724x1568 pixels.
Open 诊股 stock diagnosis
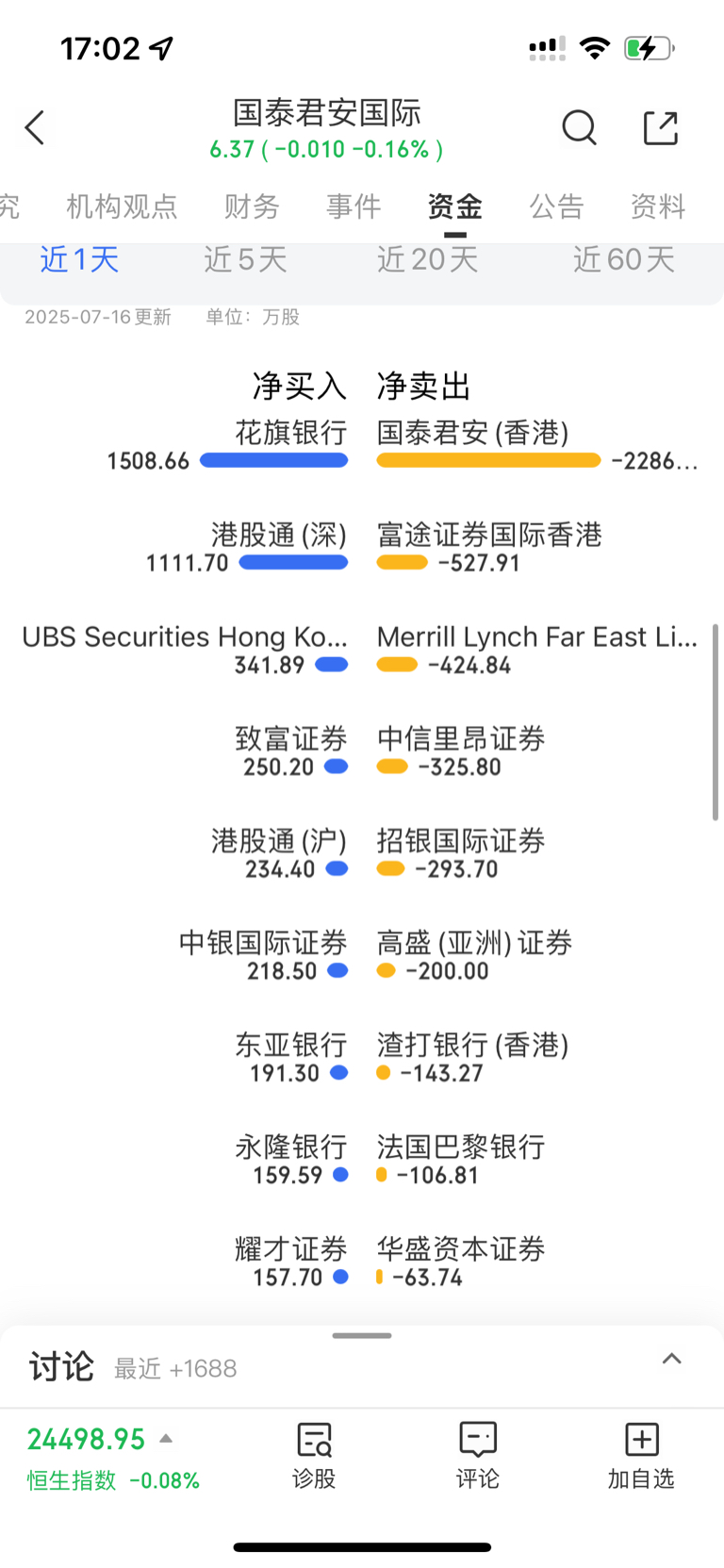314,1457
